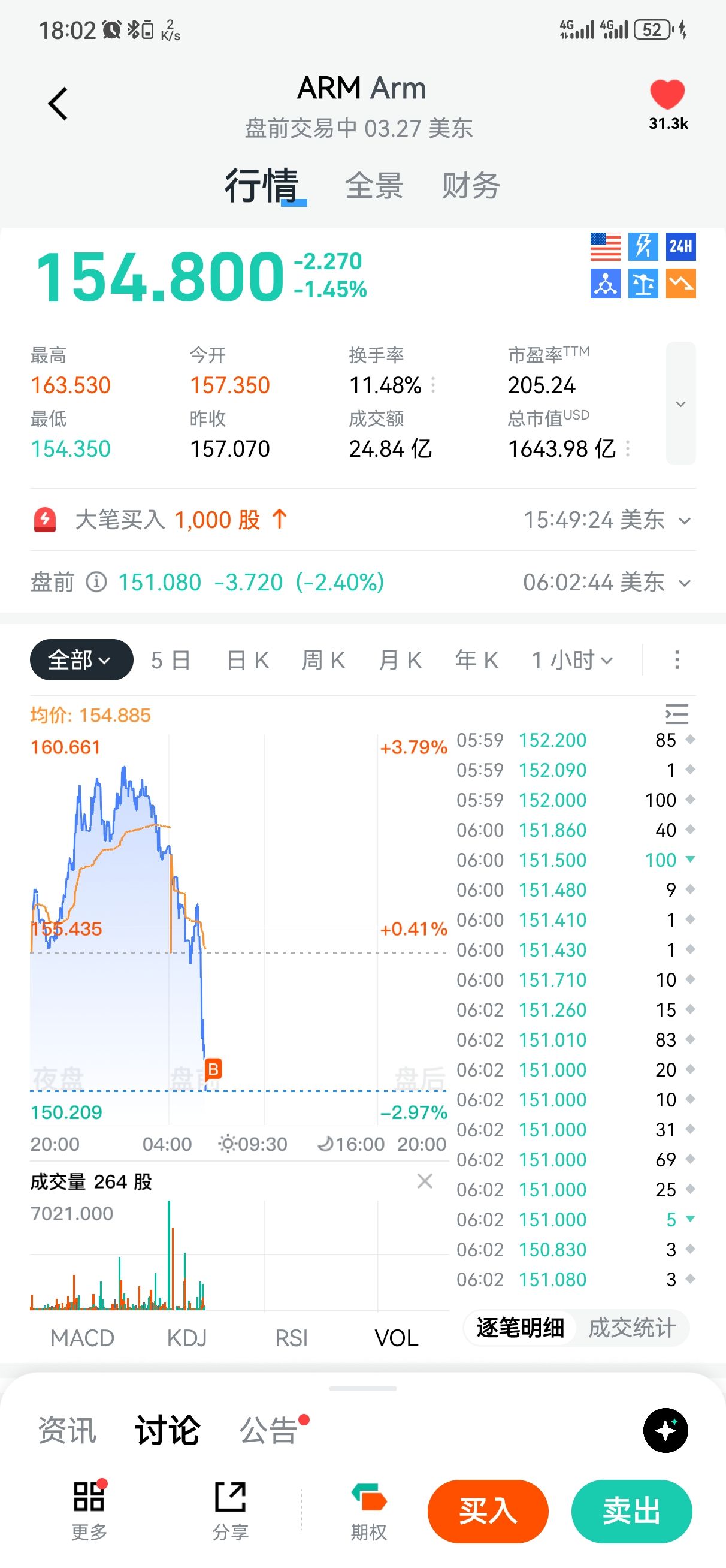
Task: Tap the red heart favorite icon
Action: 667,95
